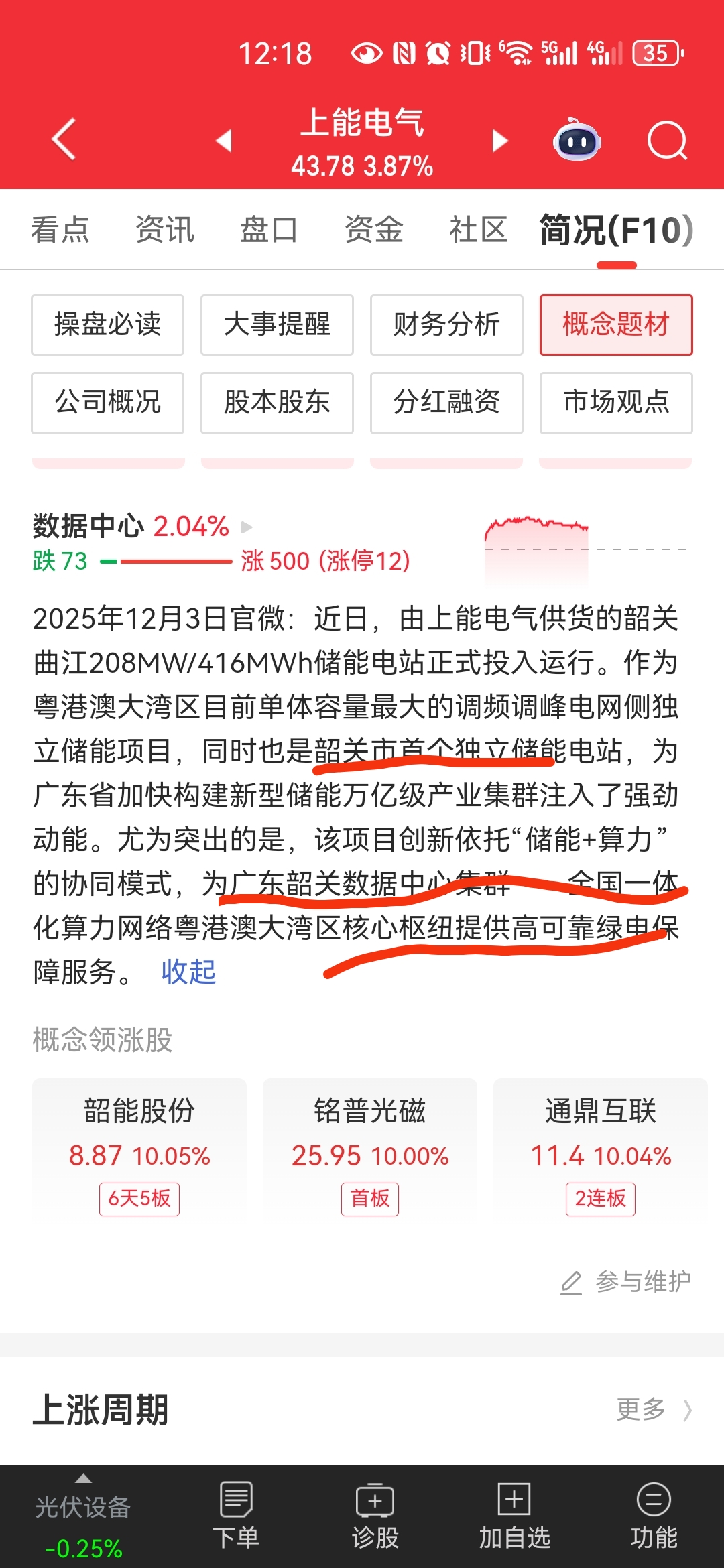Screen dimensions: 724x1568
Task: Switch to the 社区 tab
Action: click(478, 229)
